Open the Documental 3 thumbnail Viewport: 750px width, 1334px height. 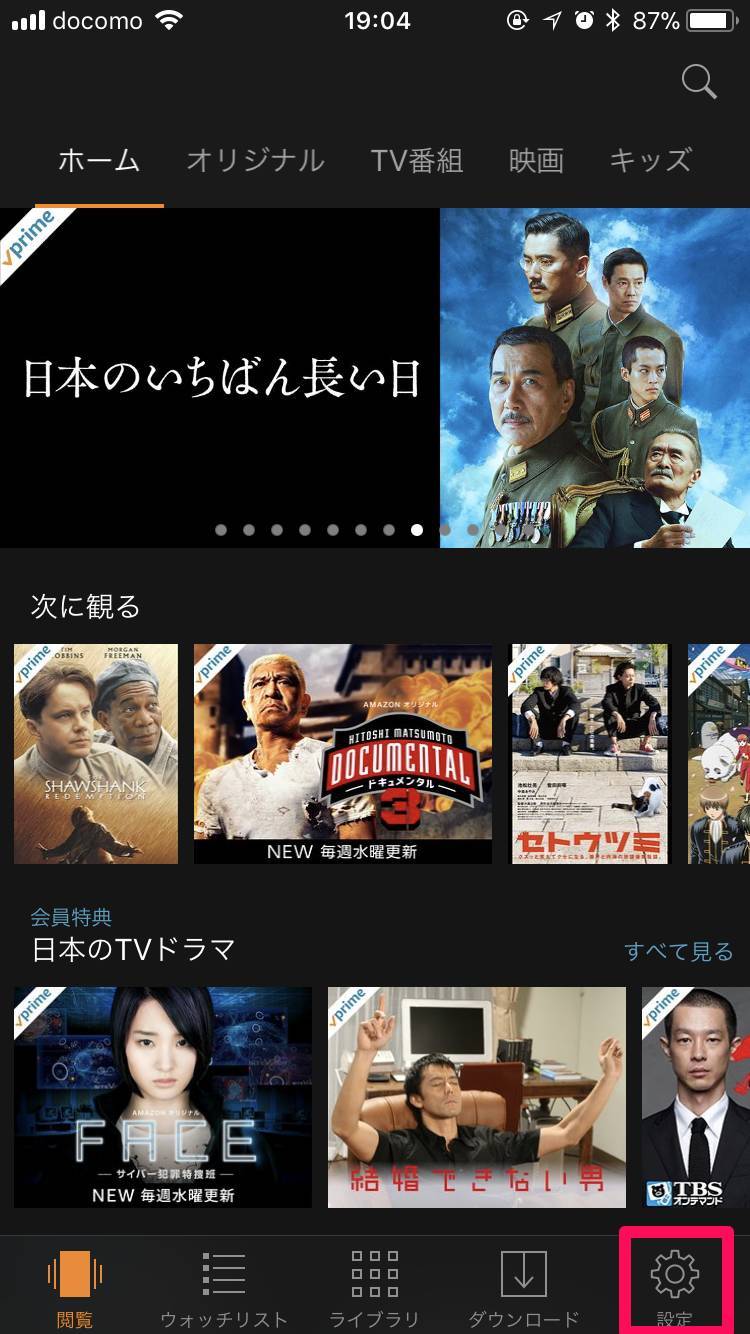coord(342,753)
